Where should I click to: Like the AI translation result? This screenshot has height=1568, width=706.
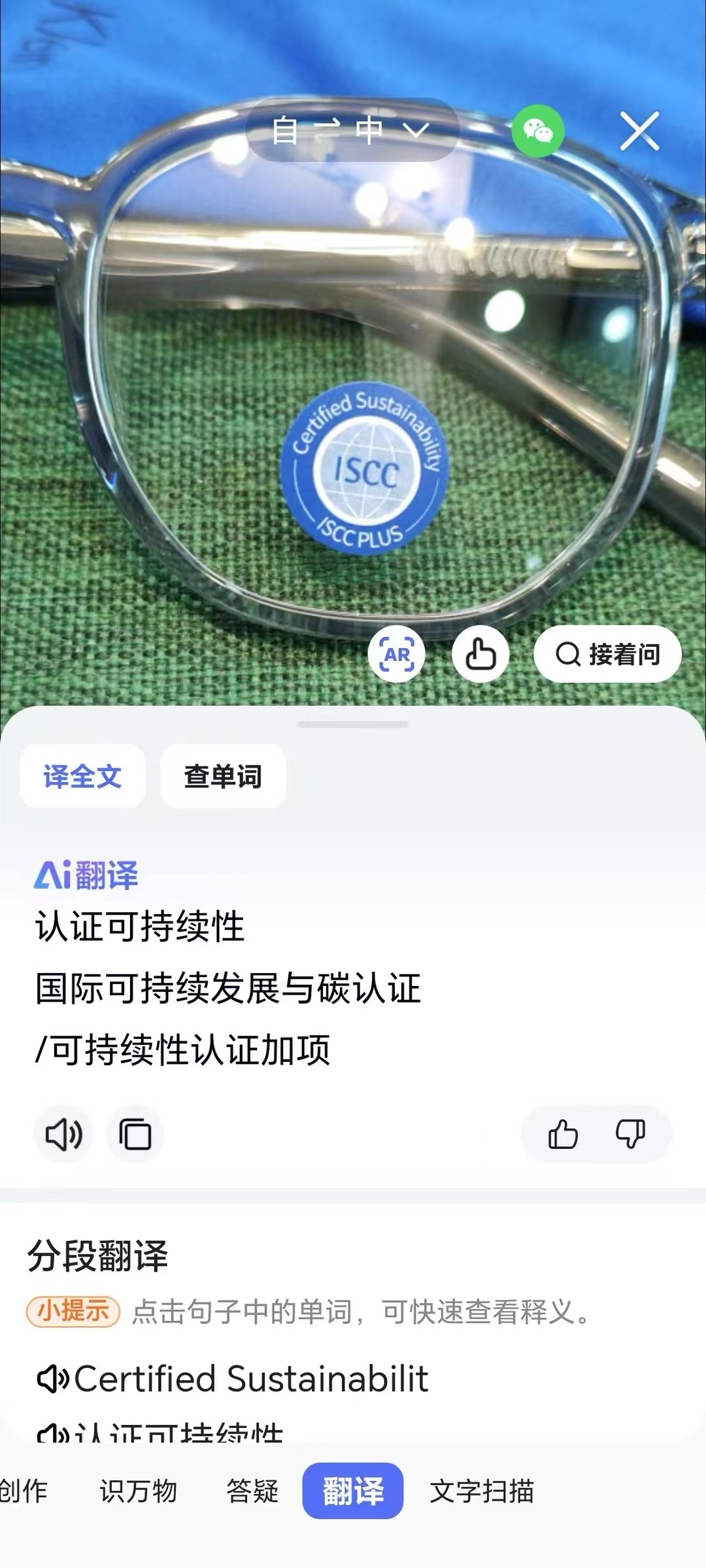tap(562, 1134)
